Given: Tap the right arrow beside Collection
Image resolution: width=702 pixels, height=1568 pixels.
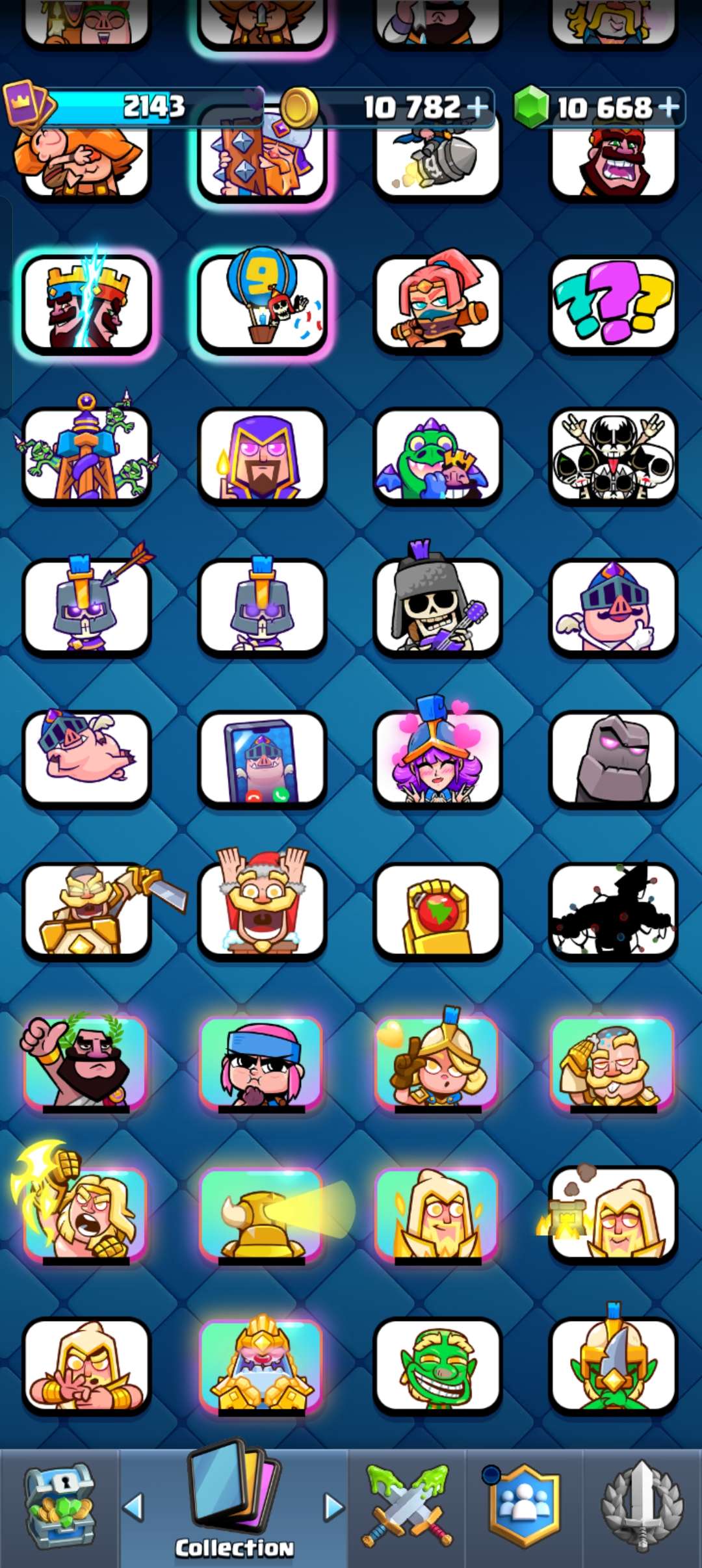Looking at the screenshot, I should [x=333, y=1507].
